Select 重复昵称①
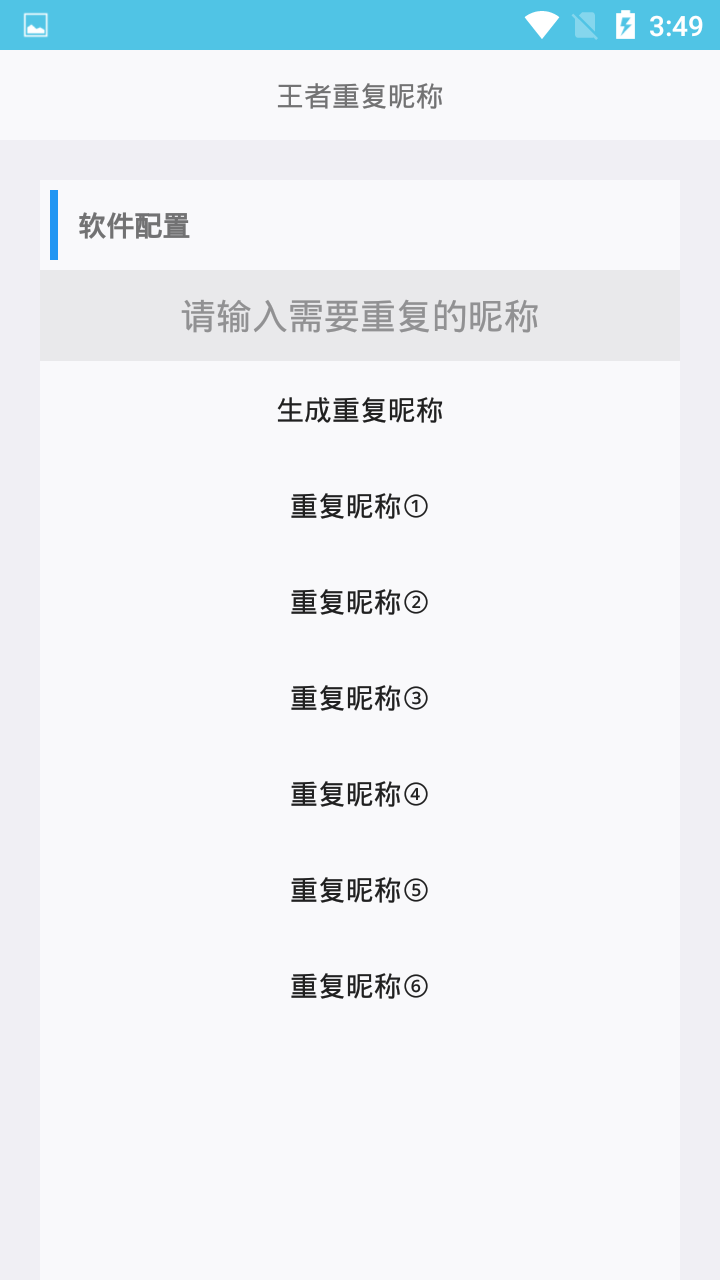 360,506
